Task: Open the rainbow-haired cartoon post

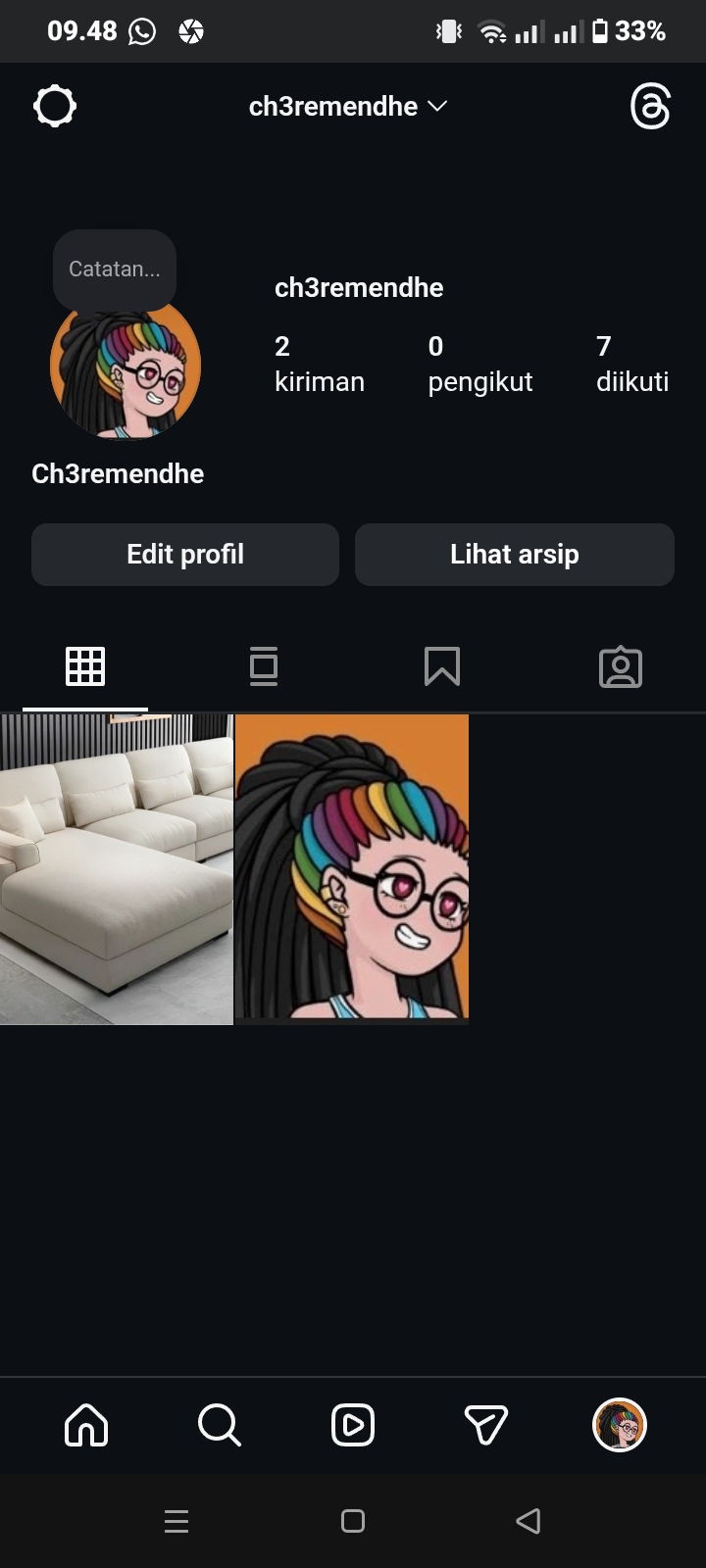Action: pos(352,869)
